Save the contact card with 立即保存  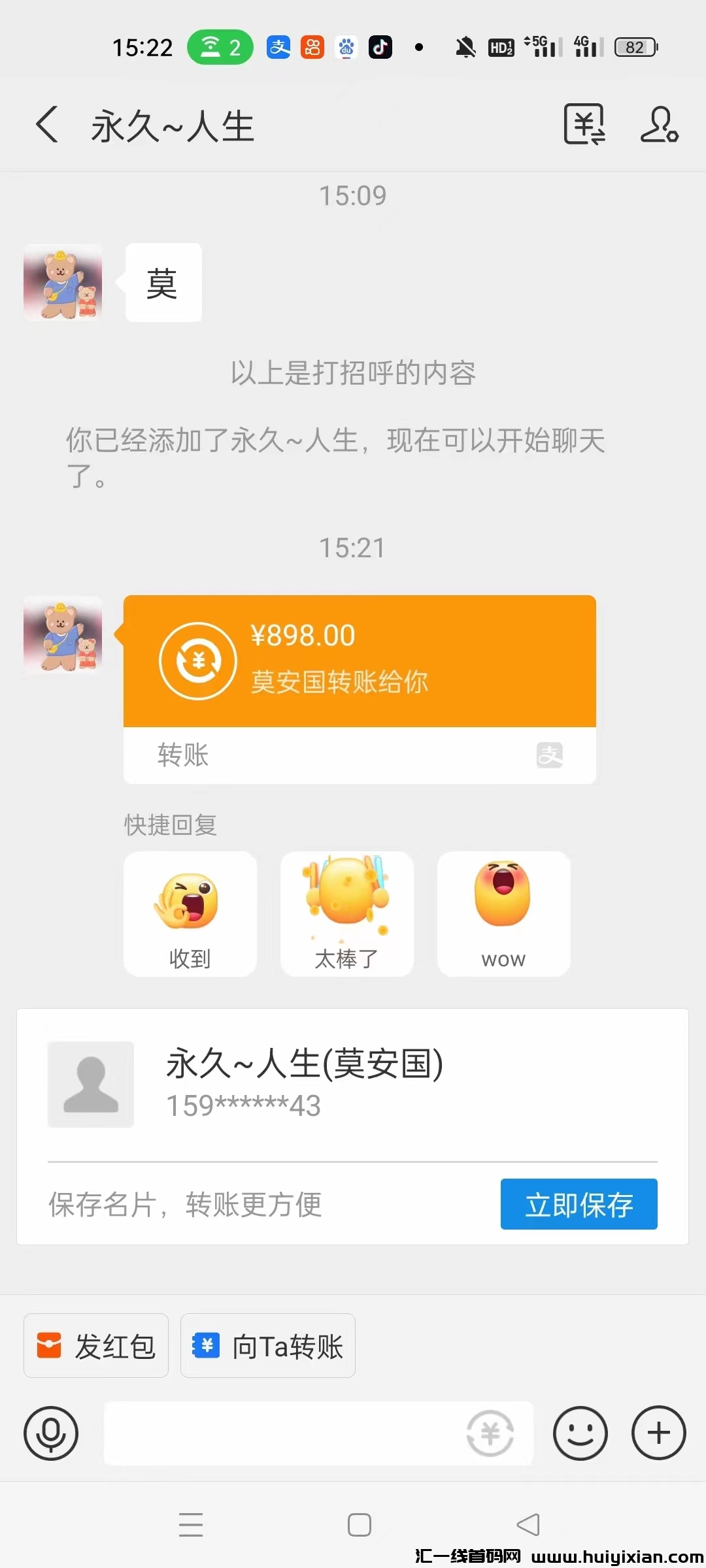pos(579,1204)
